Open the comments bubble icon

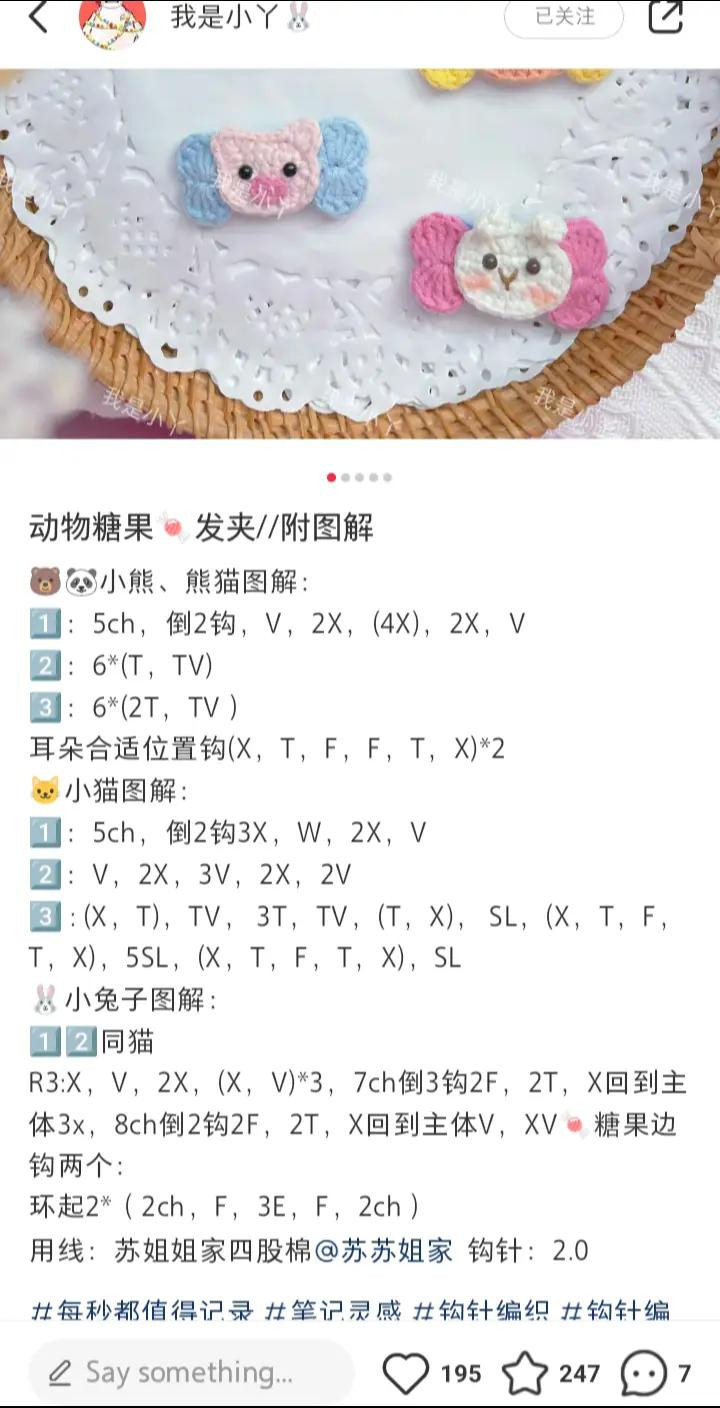643,1373
